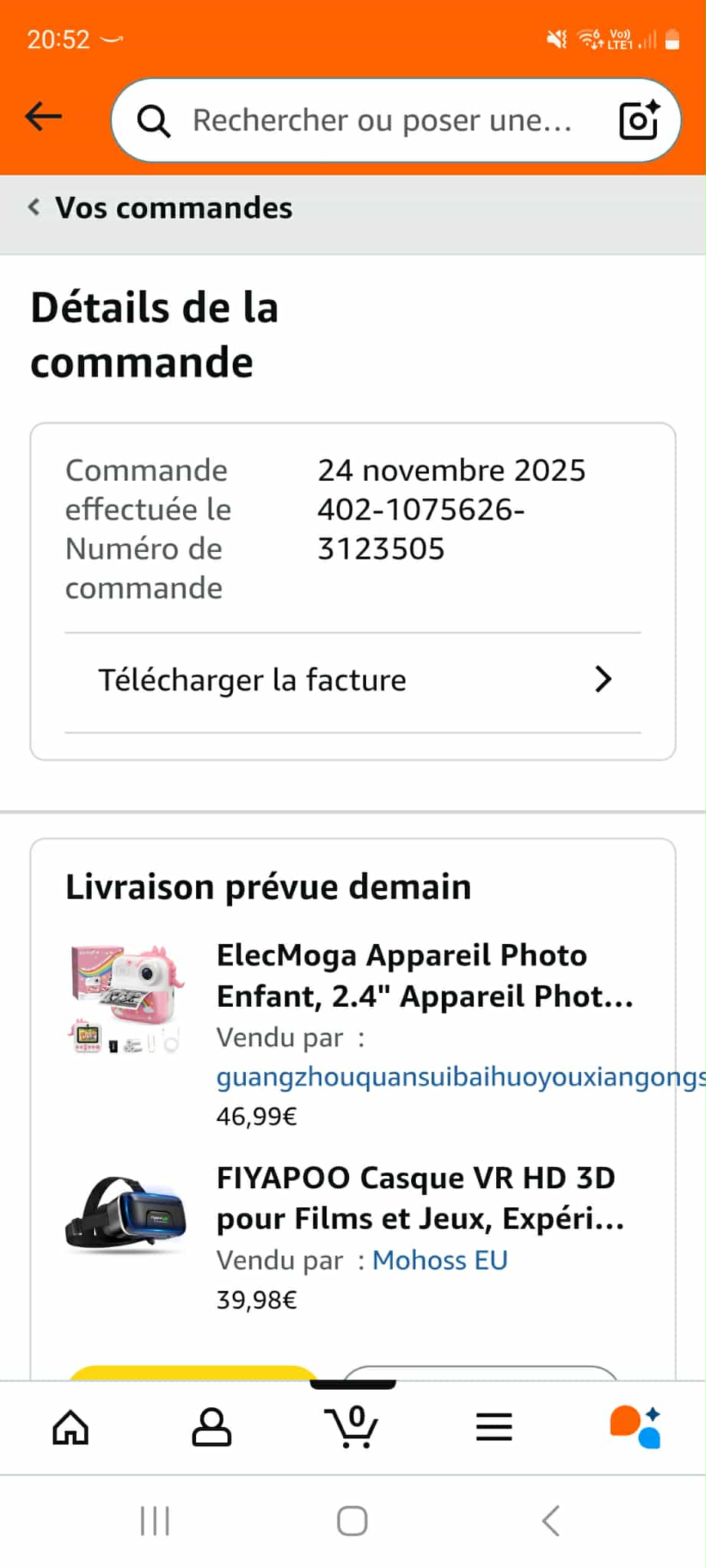Screen dimensions: 706x1568
Task: Go to the phone home screen
Action: click(352, 1521)
